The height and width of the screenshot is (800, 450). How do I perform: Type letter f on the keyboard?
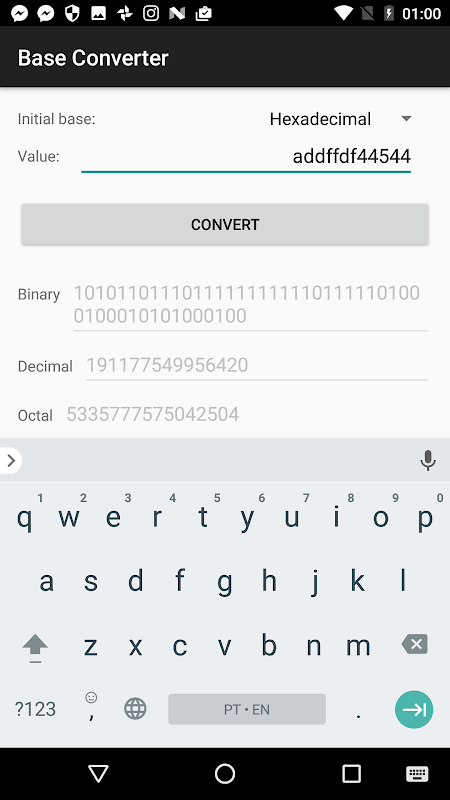click(x=180, y=582)
